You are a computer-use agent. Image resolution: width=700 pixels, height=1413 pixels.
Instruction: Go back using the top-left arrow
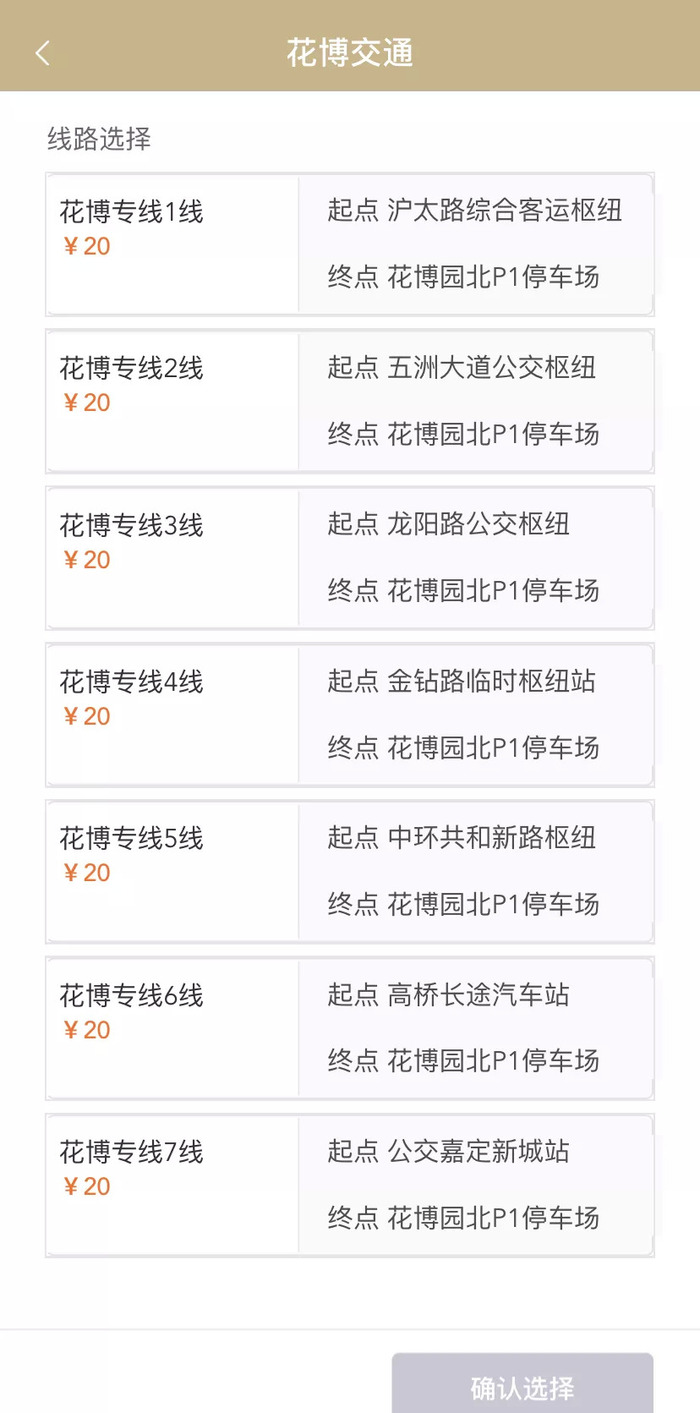42,53
